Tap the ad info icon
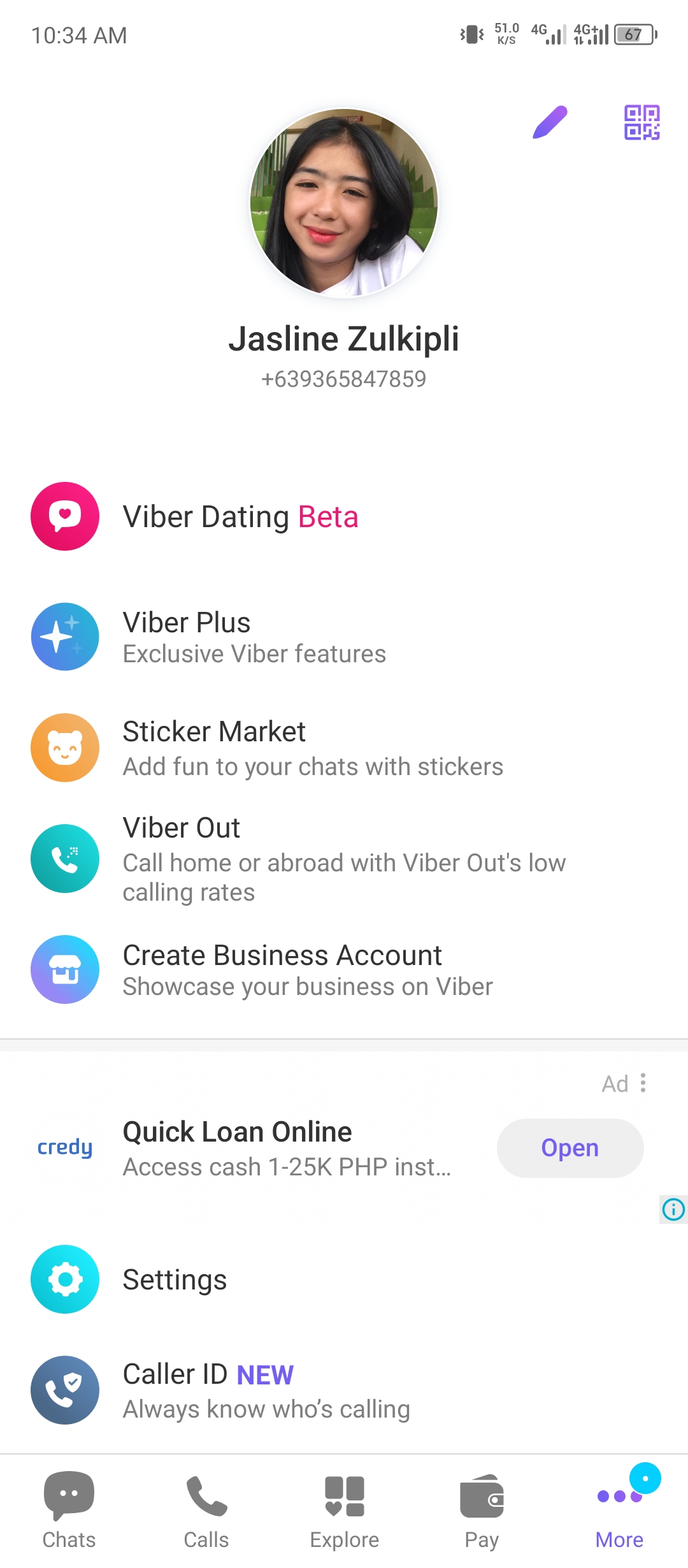 click(x=673, y=1209)
